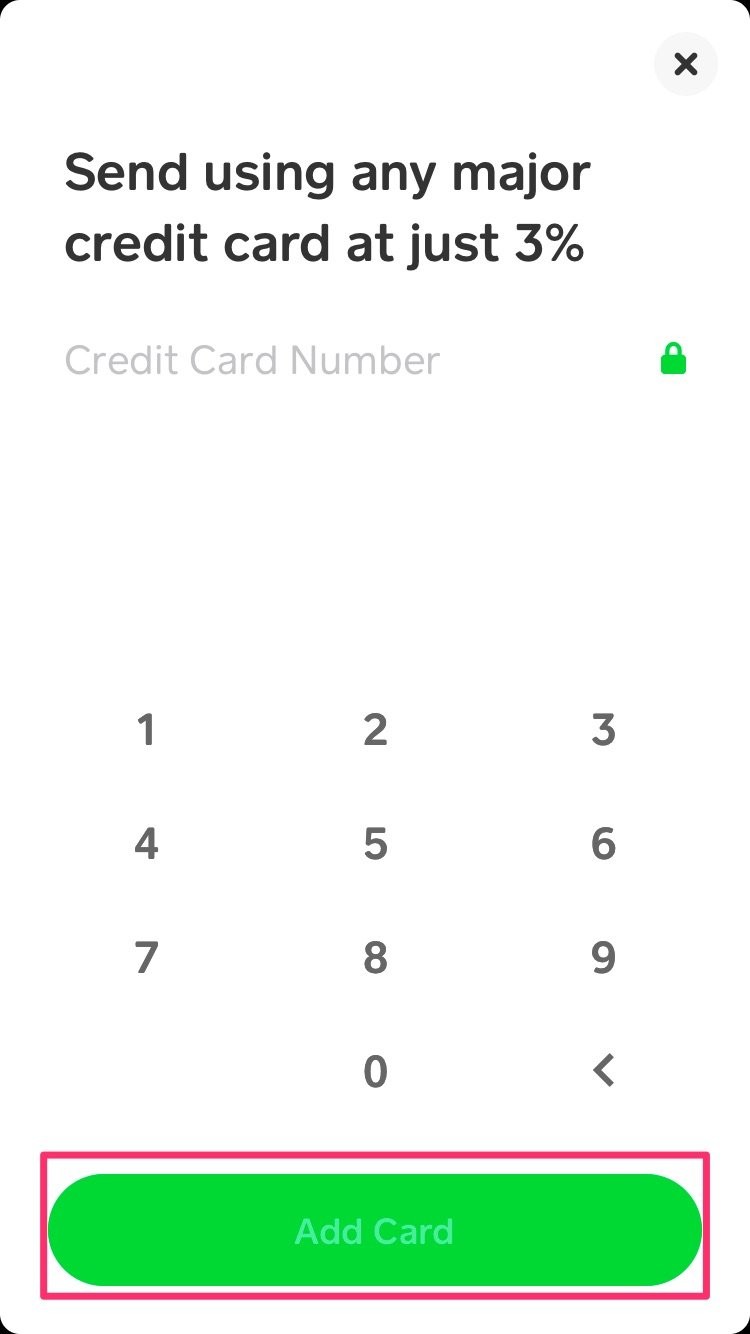This screenshot has width=750, height=1334.
Task: Tap the 0 key on the keypad
Action: tap(375, 1071)
